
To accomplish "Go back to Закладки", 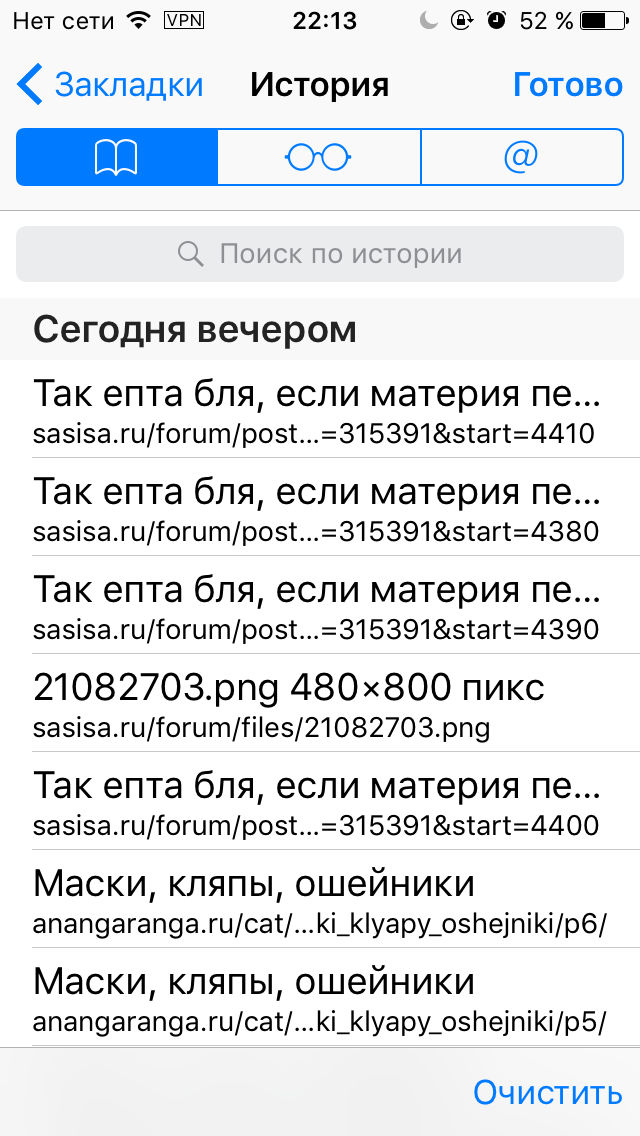I will (x=112, y=85).
